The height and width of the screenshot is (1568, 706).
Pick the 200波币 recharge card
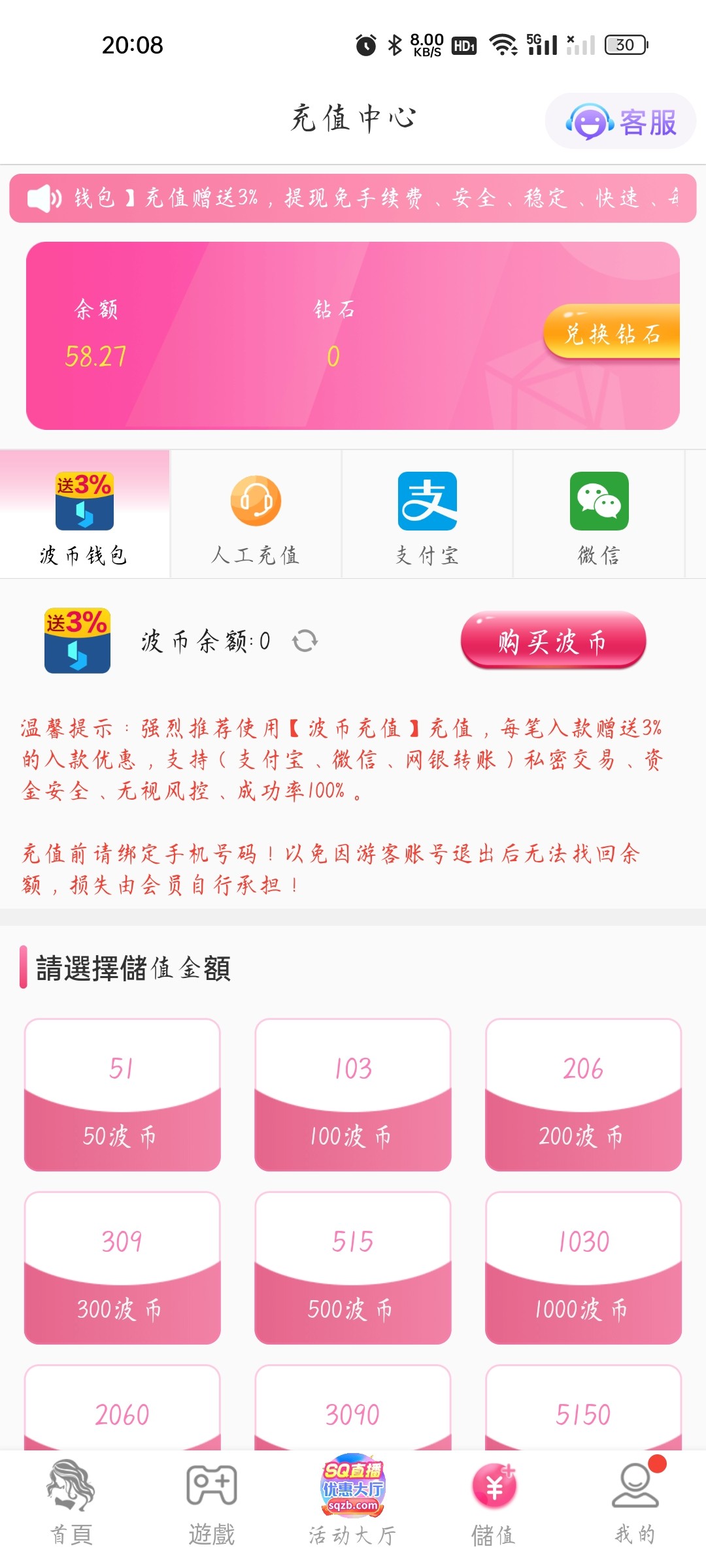[583, 1095]
